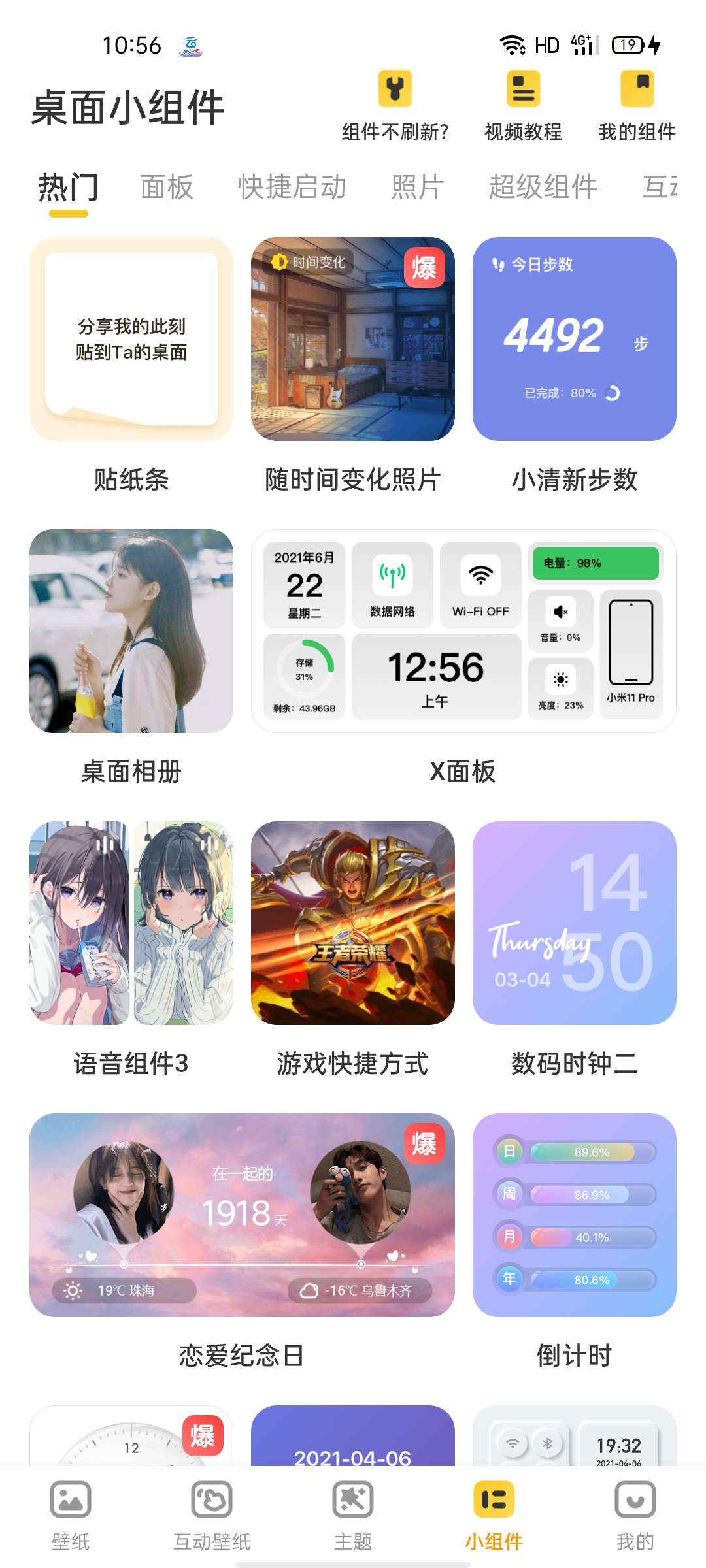Open the 游戏快捷方式 widget

click(353, 923)
